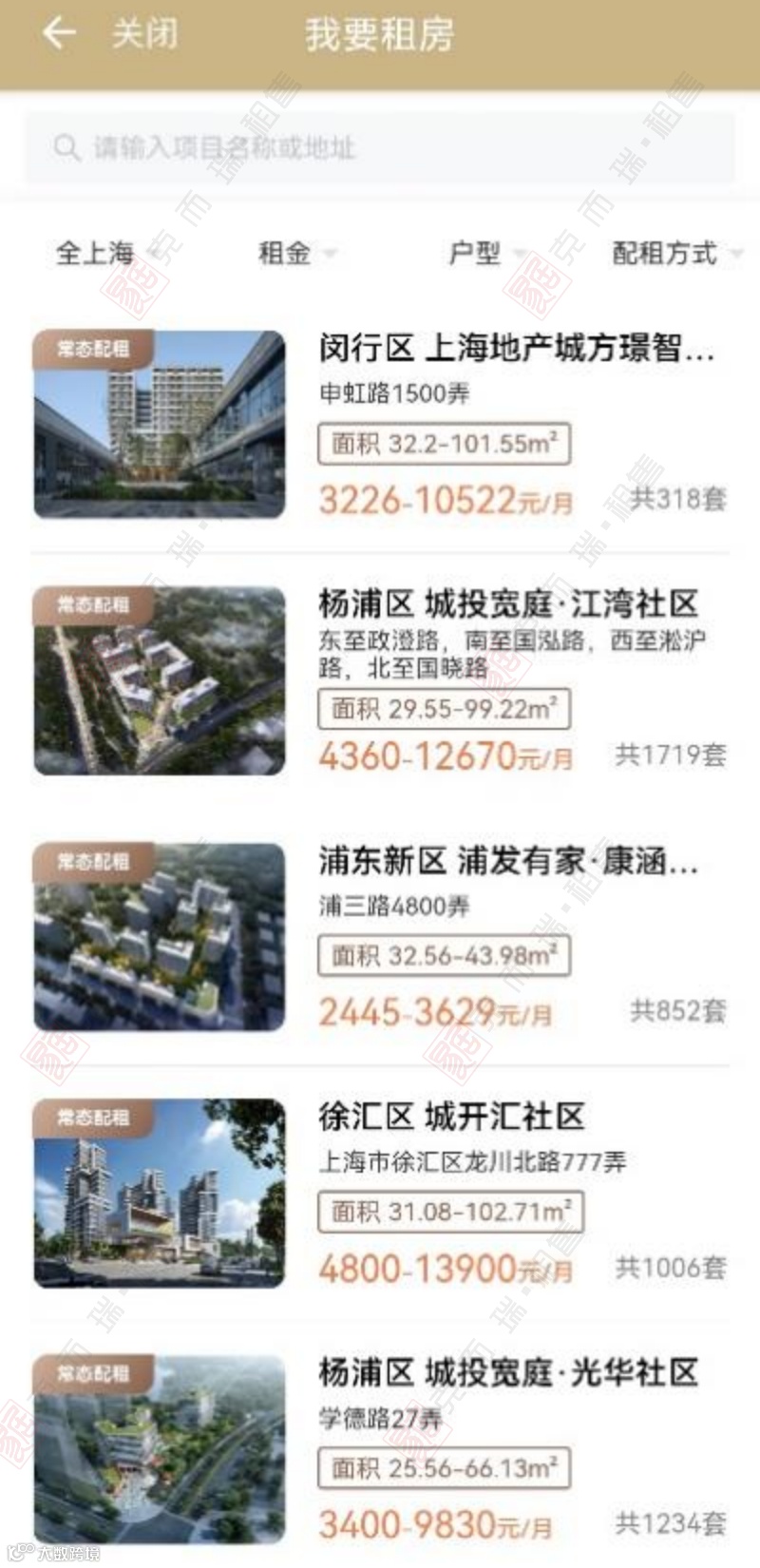
Task: View the 杨浦区 城投宽庭·江湾社区 listing
Action: pos(508,604)
